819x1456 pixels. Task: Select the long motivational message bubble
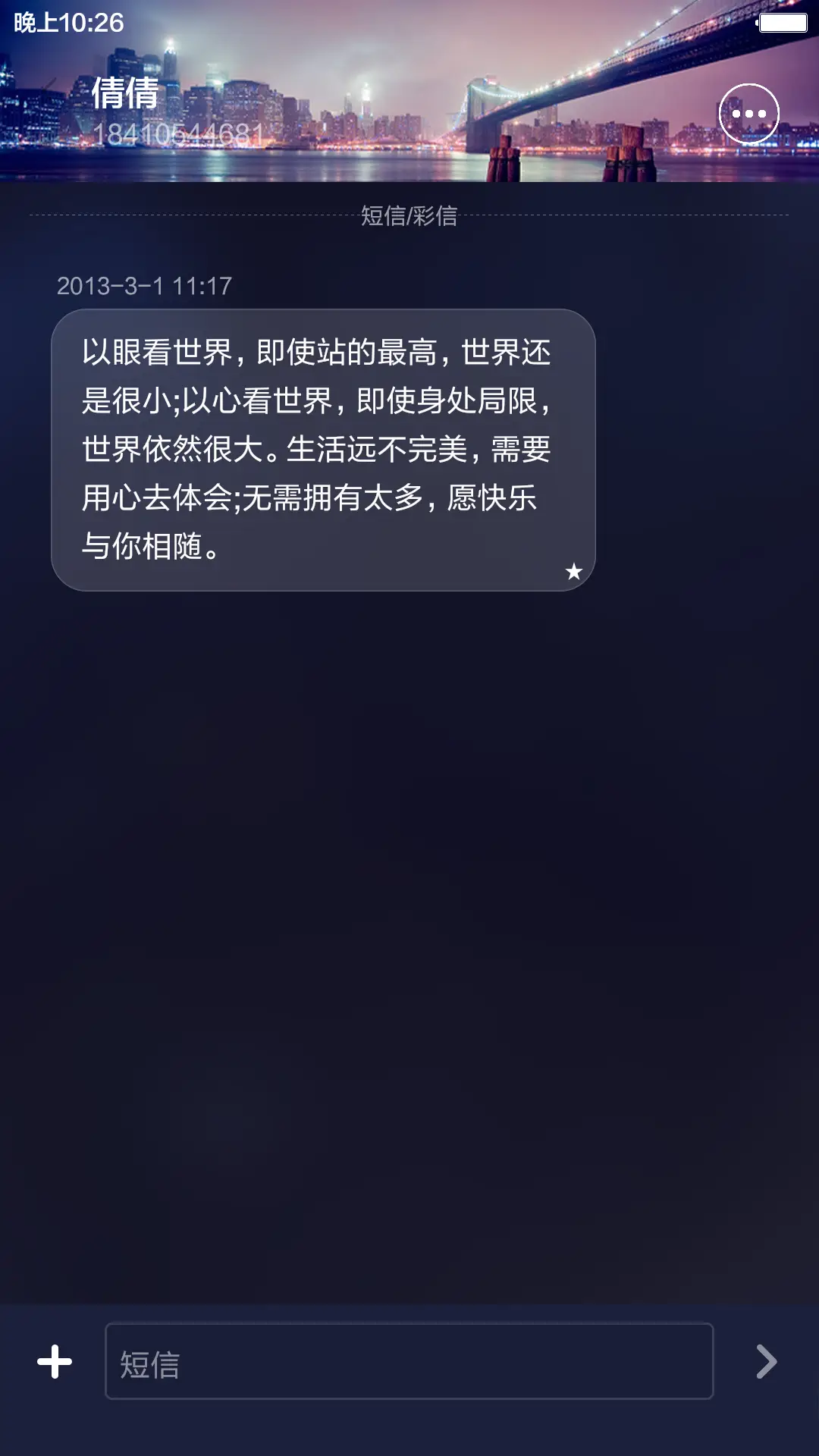point(325,447)
